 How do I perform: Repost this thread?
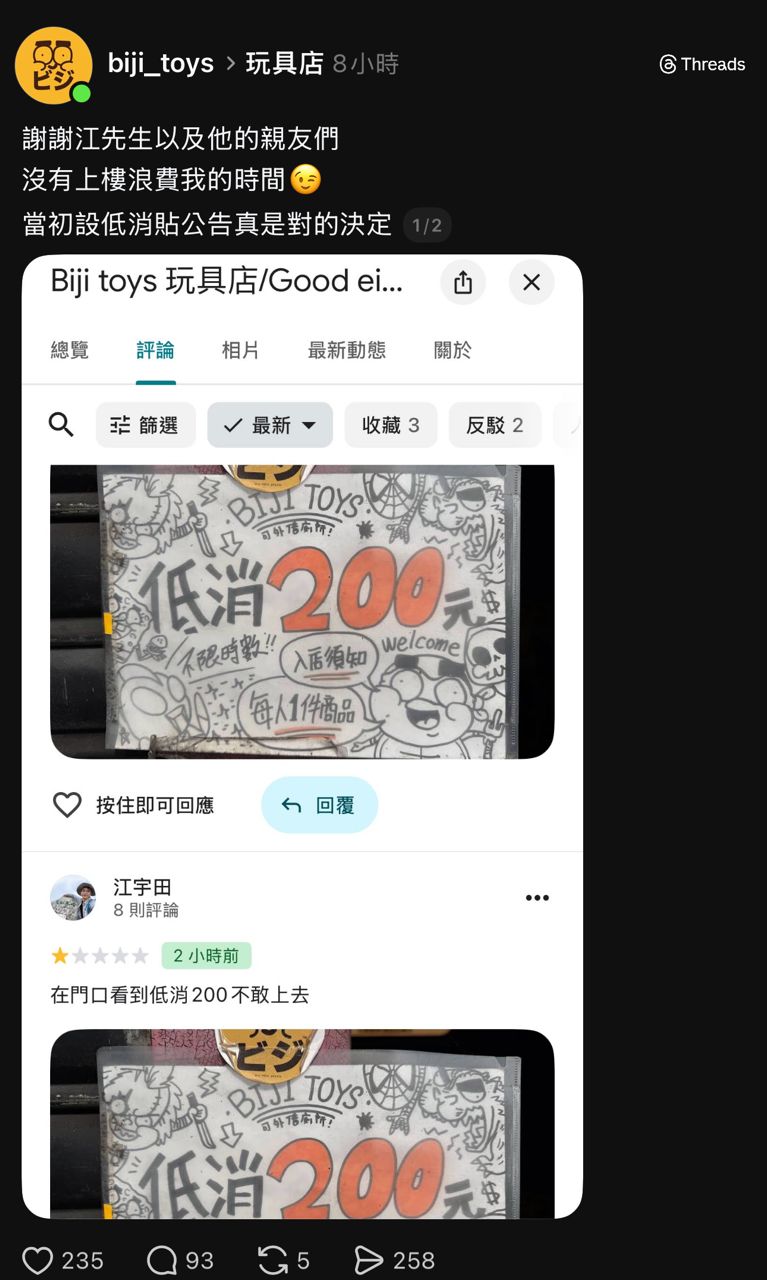(272, 1260)
